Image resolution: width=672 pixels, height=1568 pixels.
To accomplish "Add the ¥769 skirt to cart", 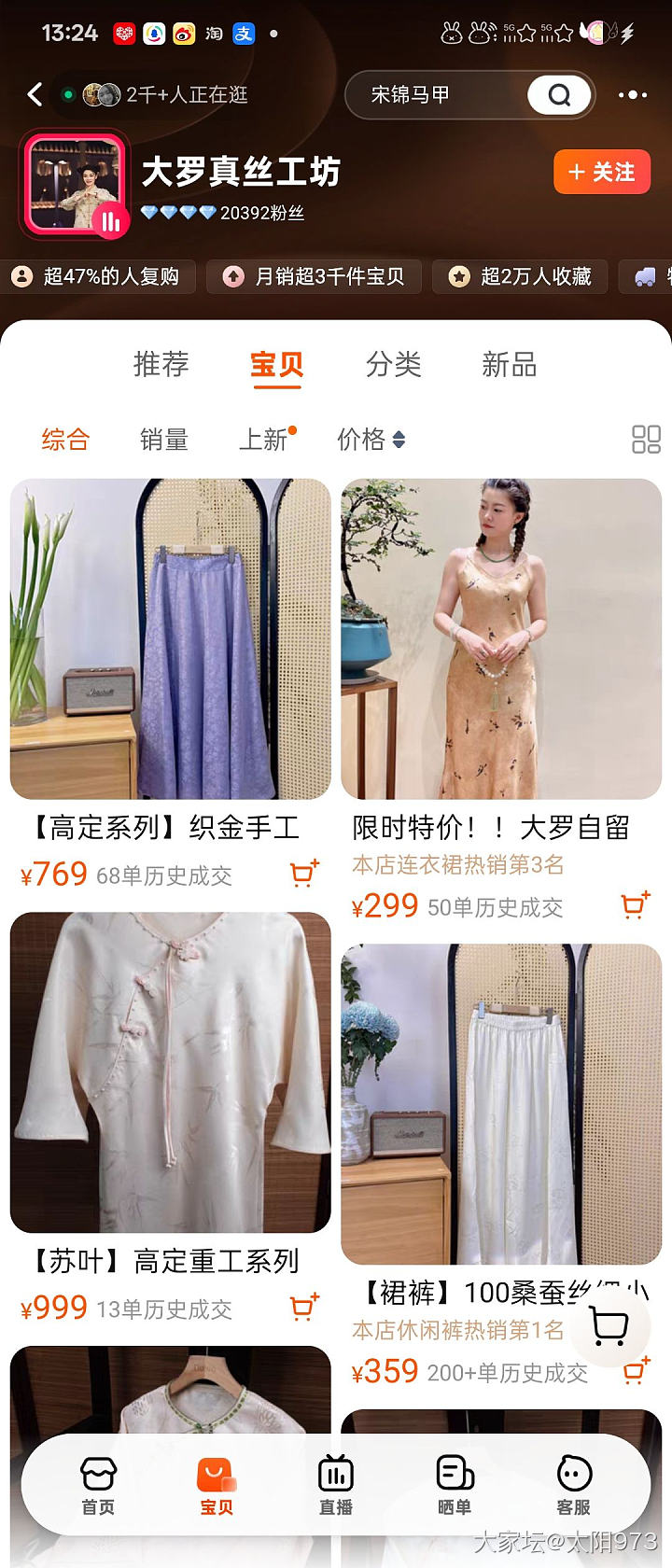I will (303, 874).
